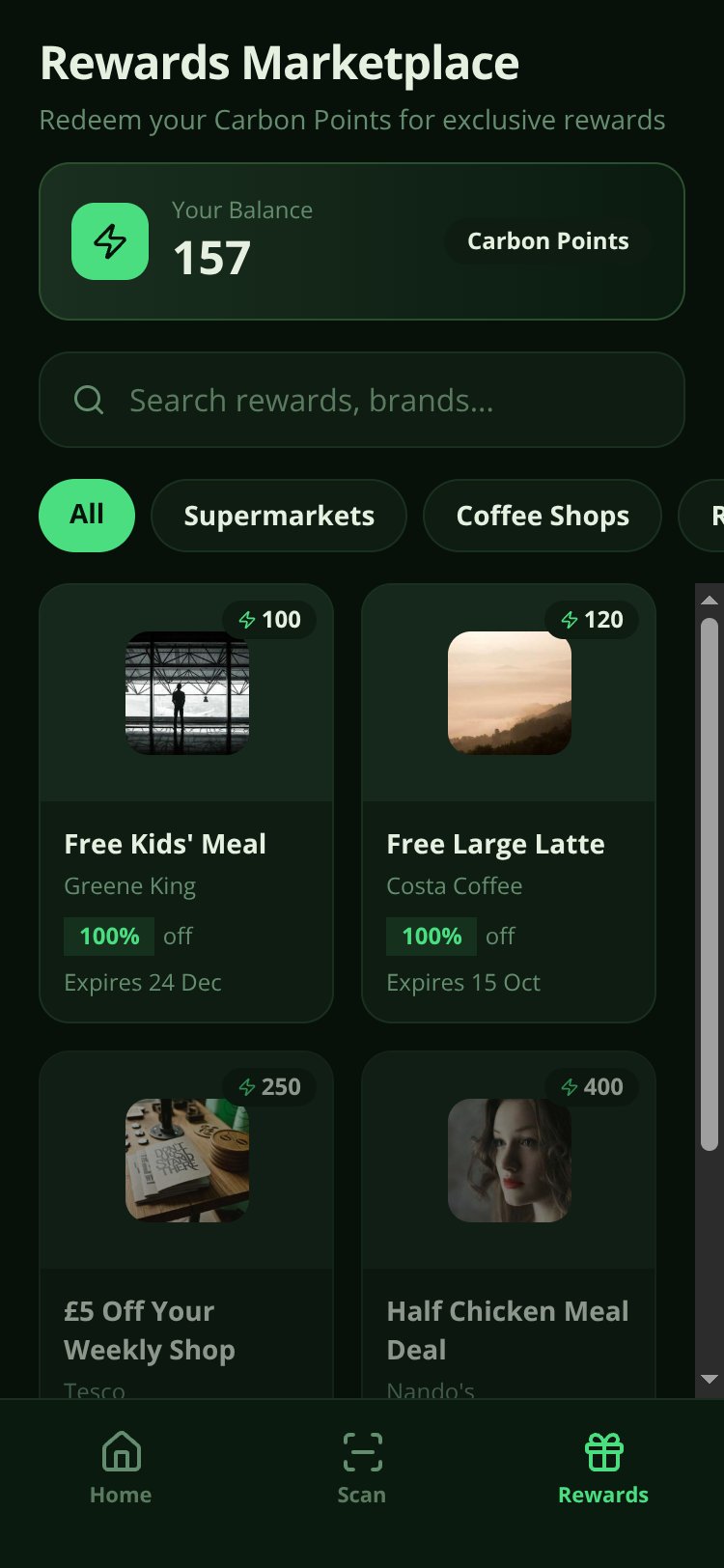Open the Free Large Latte reward card
The width and height of the screenshot is (724, 1568).
coord(509,803)
